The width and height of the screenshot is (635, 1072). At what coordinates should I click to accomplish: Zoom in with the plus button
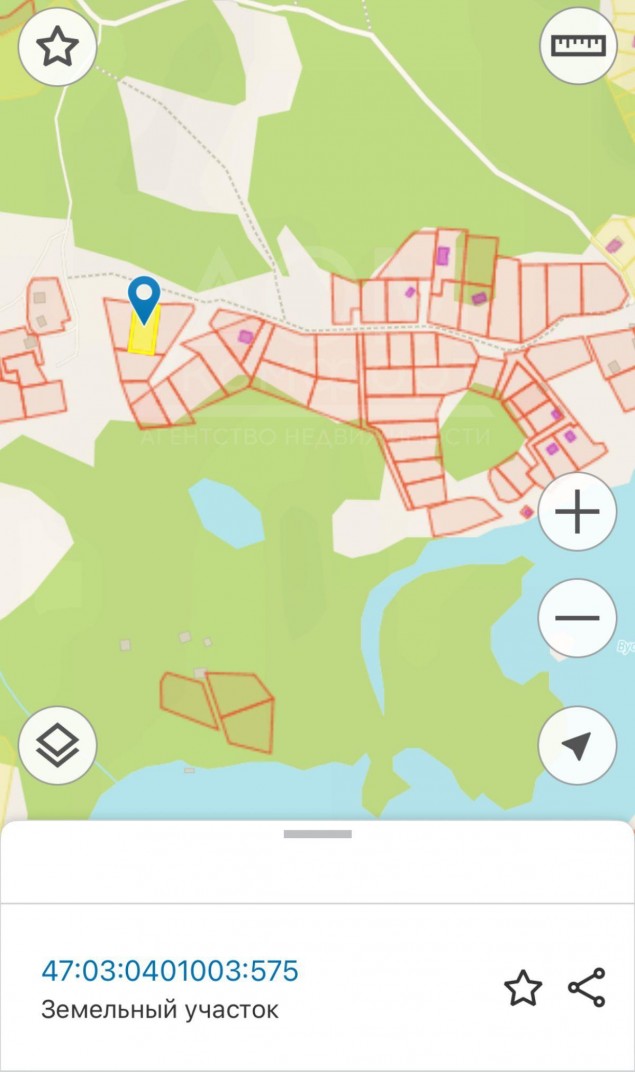click(x=577, y=513)
